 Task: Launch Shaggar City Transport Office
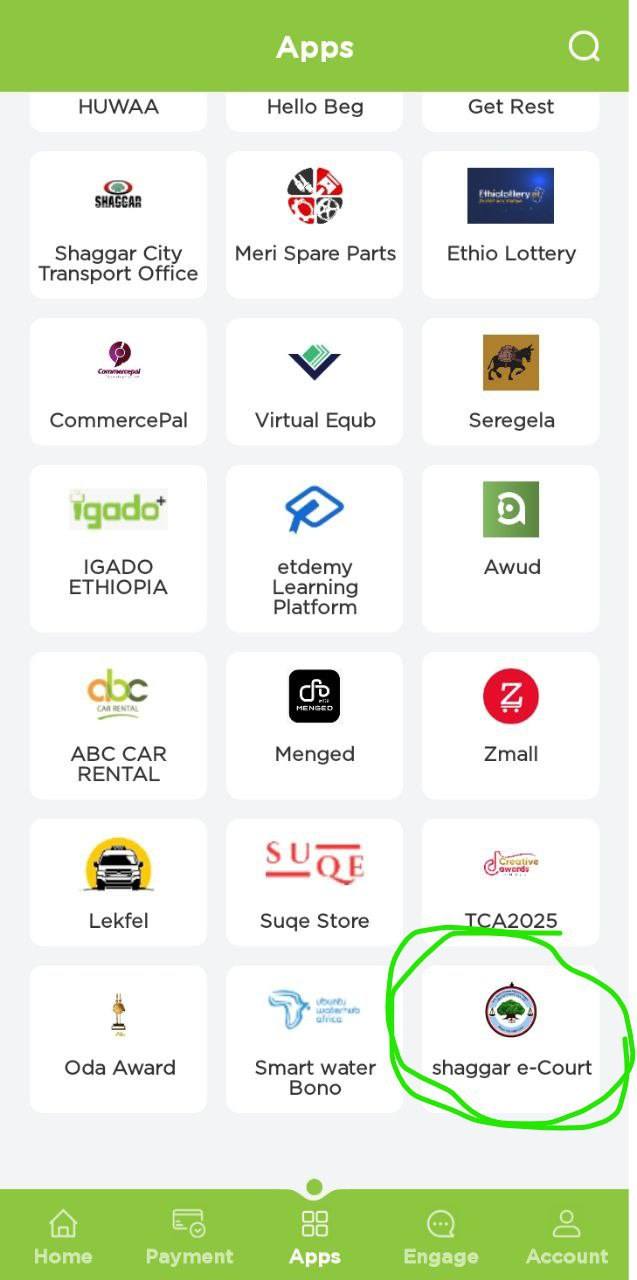pos(118,225)
